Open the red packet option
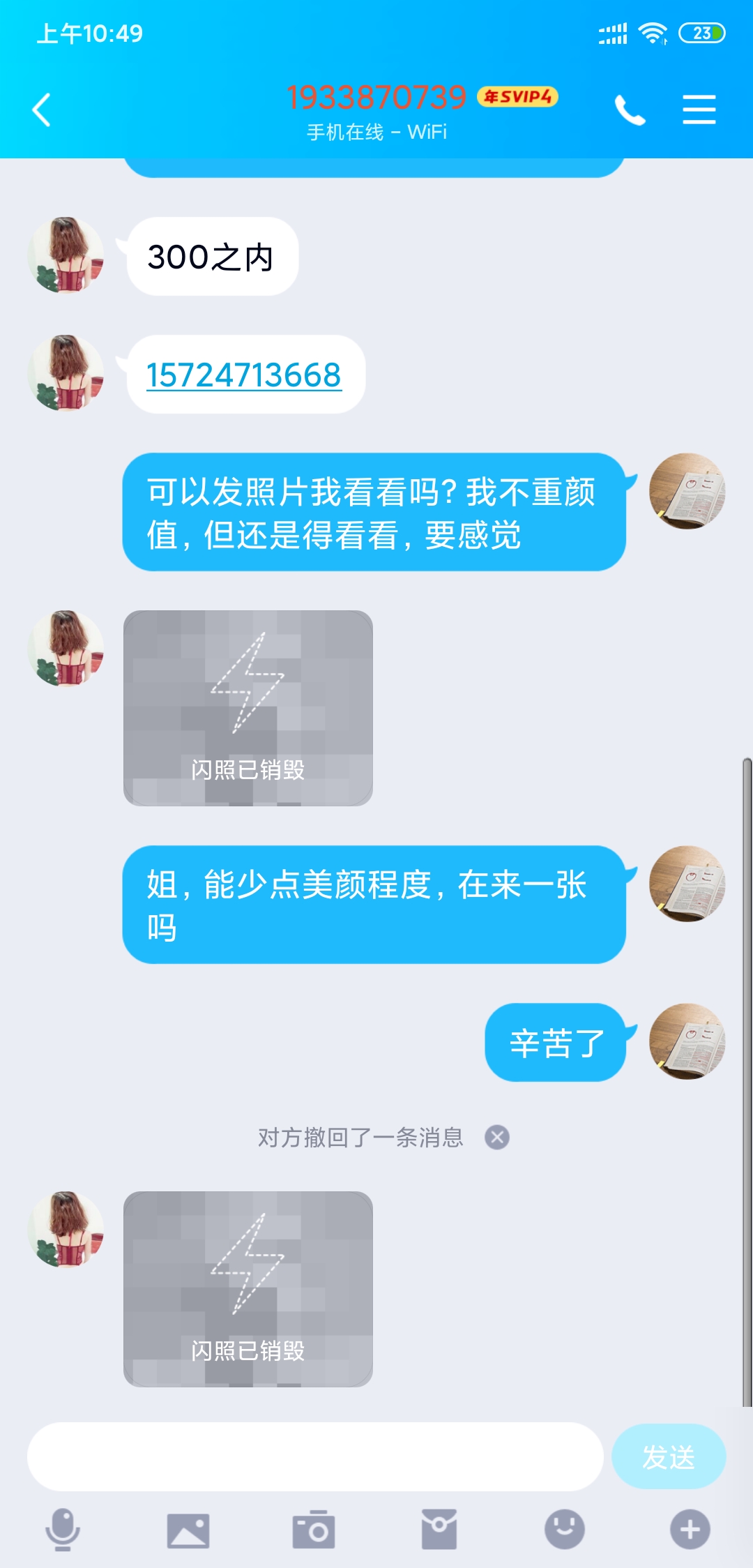The image size is (753, 1568). pos(439,1530)
